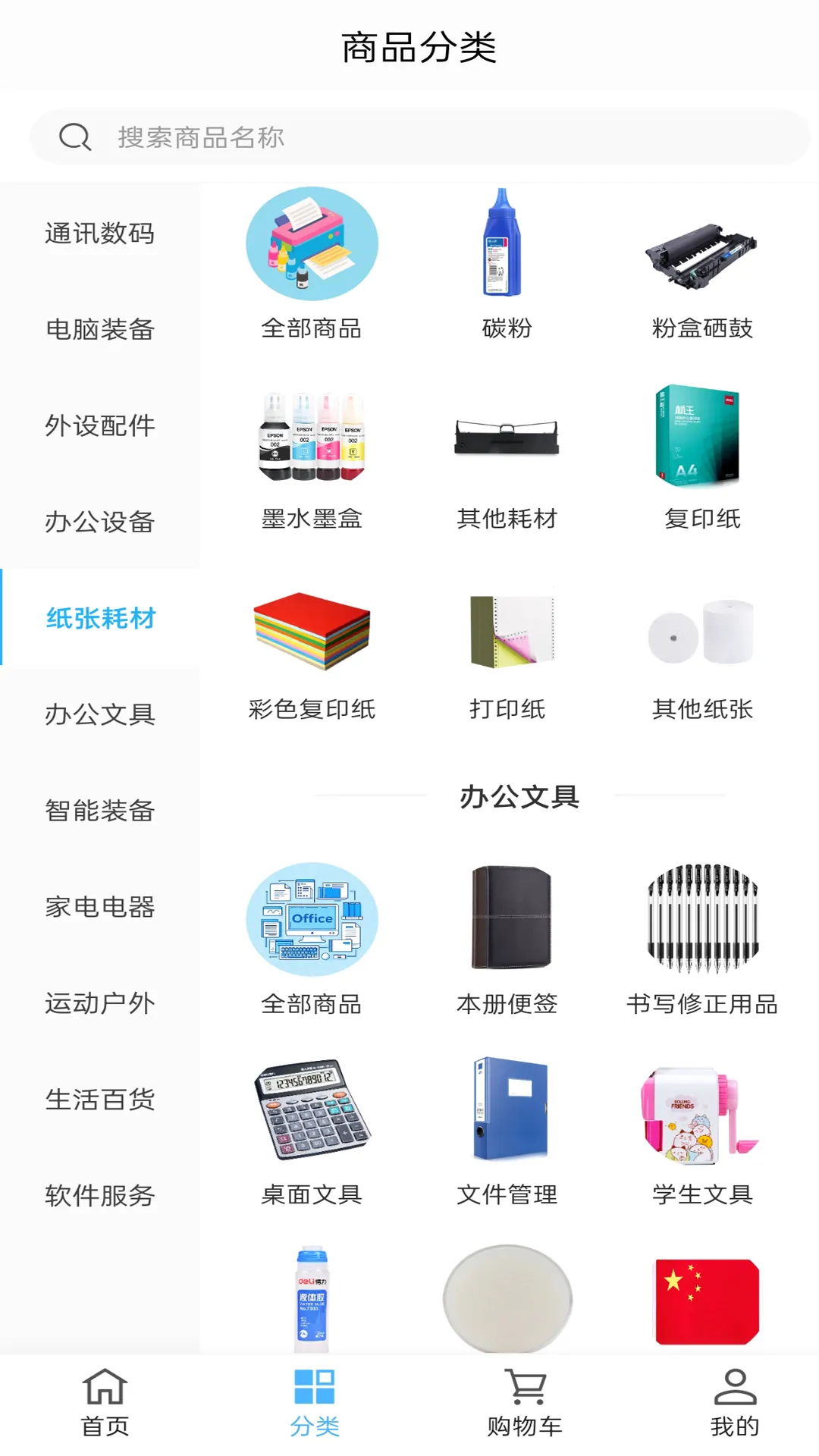Go to the 首页 tab
The width and height of the screenshot is (819, 1456).
pyautogui.click(x=105, y=1404)
